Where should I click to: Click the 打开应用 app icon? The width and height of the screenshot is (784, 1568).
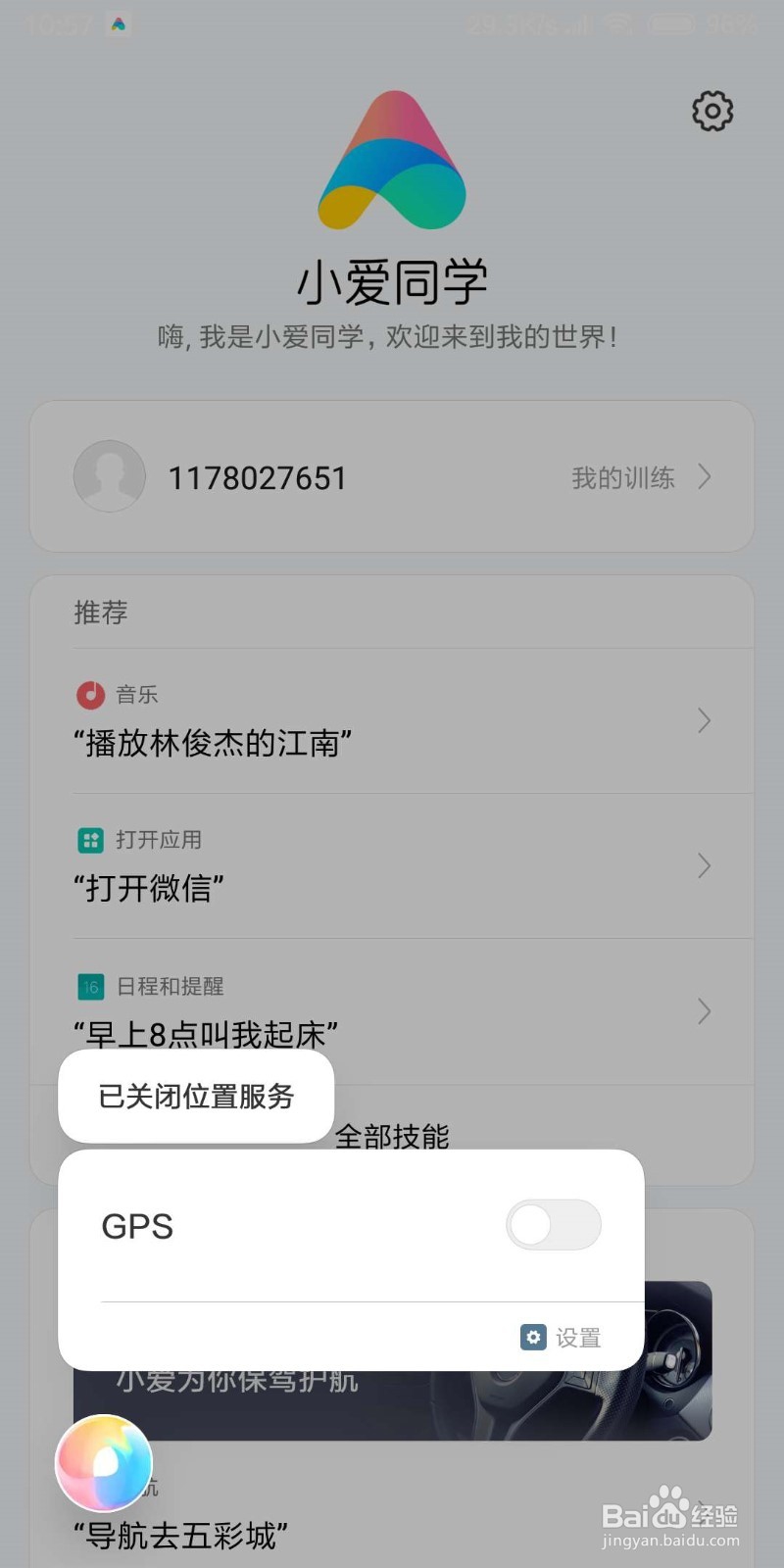click(89, 840)
